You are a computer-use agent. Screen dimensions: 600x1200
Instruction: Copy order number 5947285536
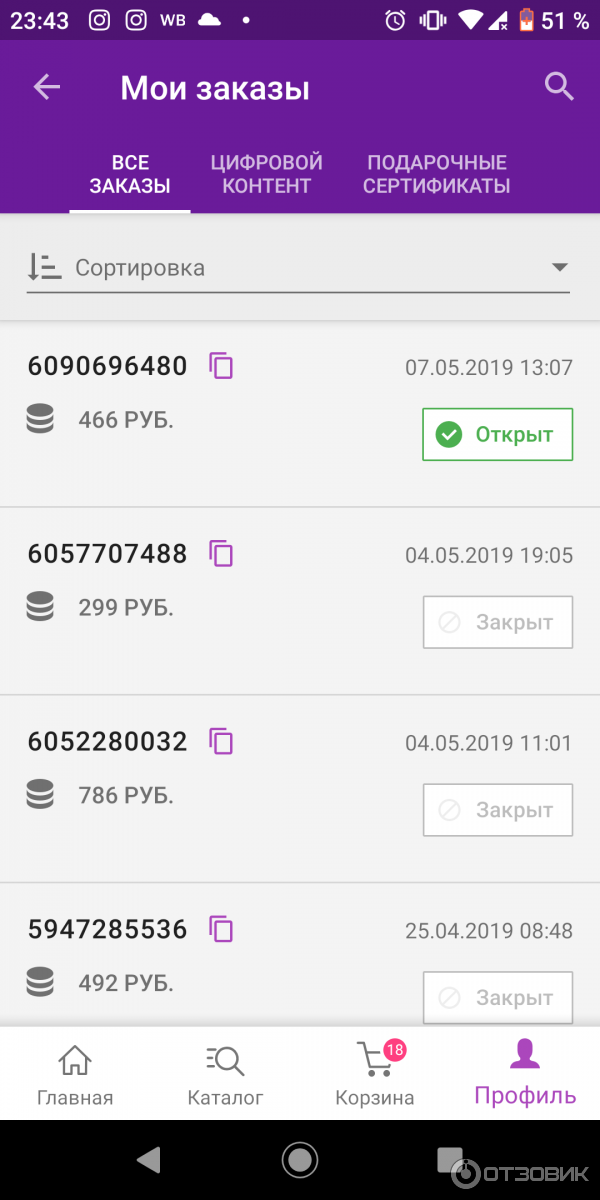[x=221, y=930]
